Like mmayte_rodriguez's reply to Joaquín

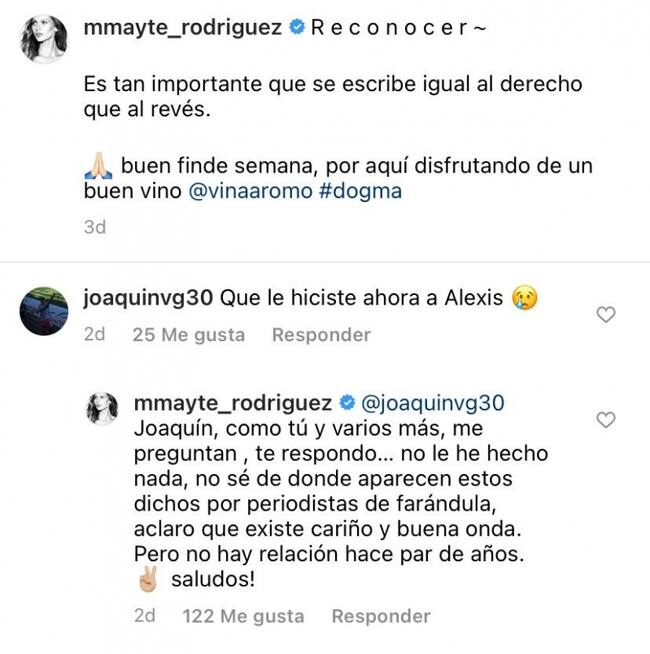point(605,420)
